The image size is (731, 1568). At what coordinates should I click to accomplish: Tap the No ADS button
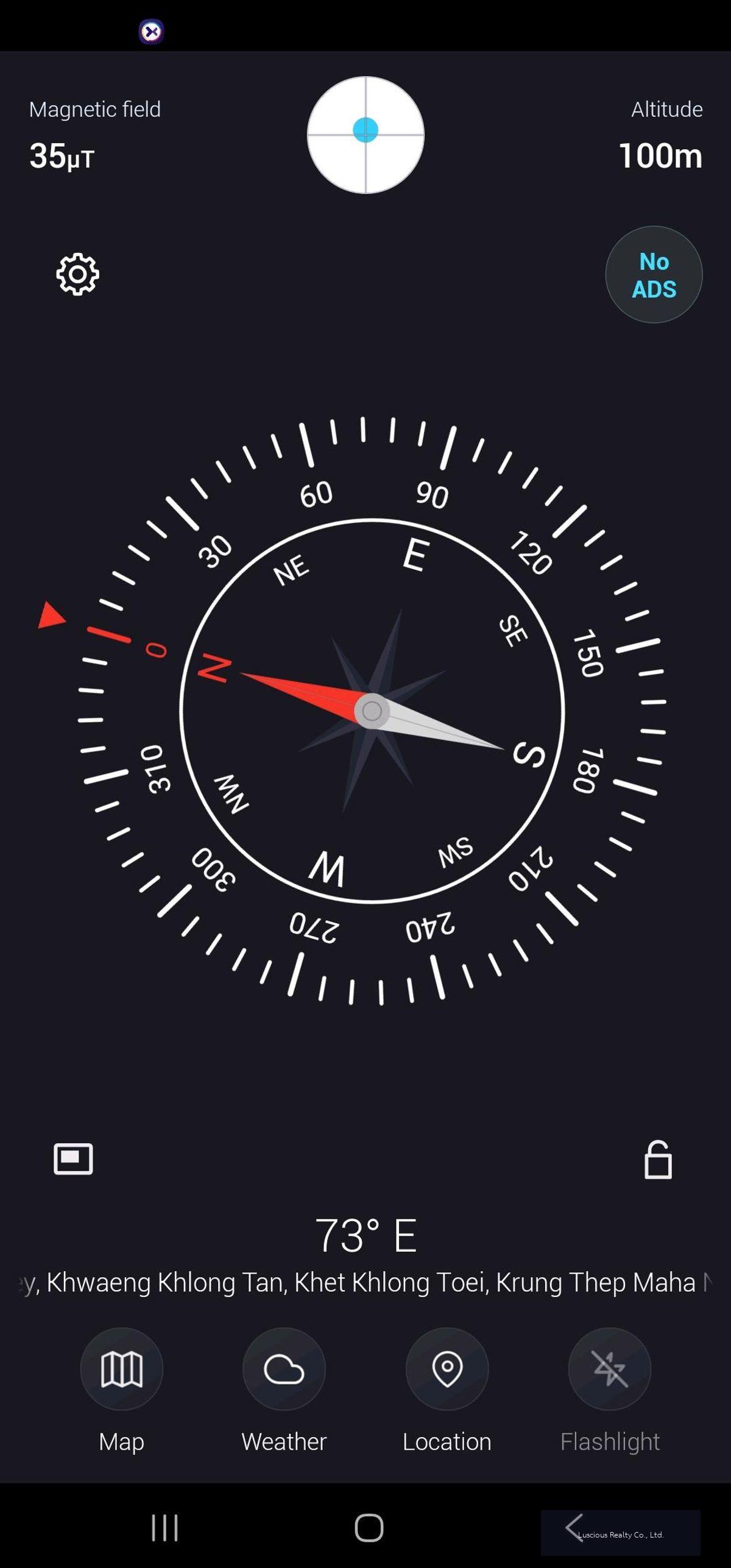(x=654, y=275)
